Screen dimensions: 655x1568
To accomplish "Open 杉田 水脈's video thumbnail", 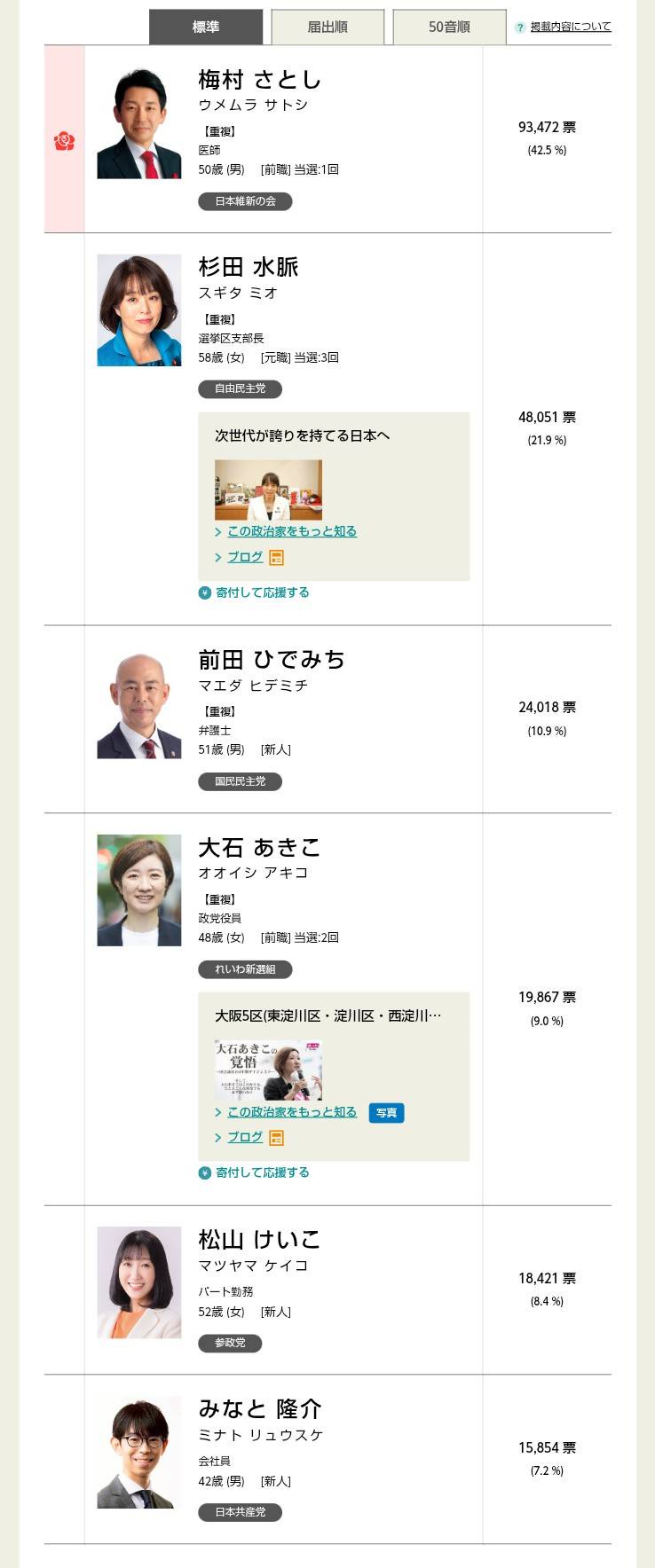I will (268, 490).
